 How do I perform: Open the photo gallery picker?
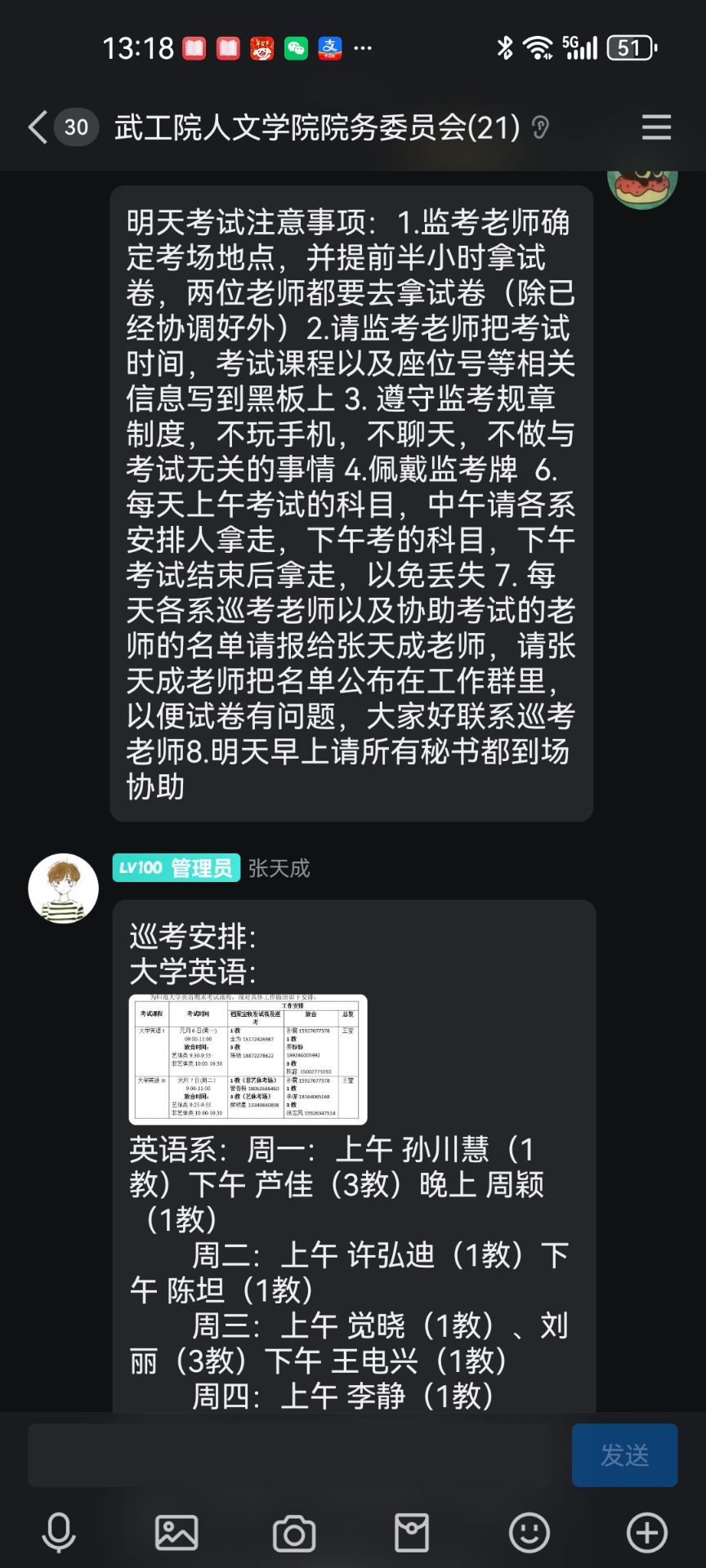coord(176,1533)
